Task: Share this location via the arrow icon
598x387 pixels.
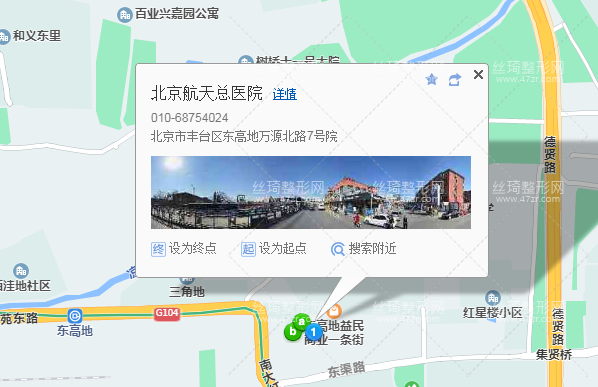Action: pyautogui.click(x=455, y=80)
